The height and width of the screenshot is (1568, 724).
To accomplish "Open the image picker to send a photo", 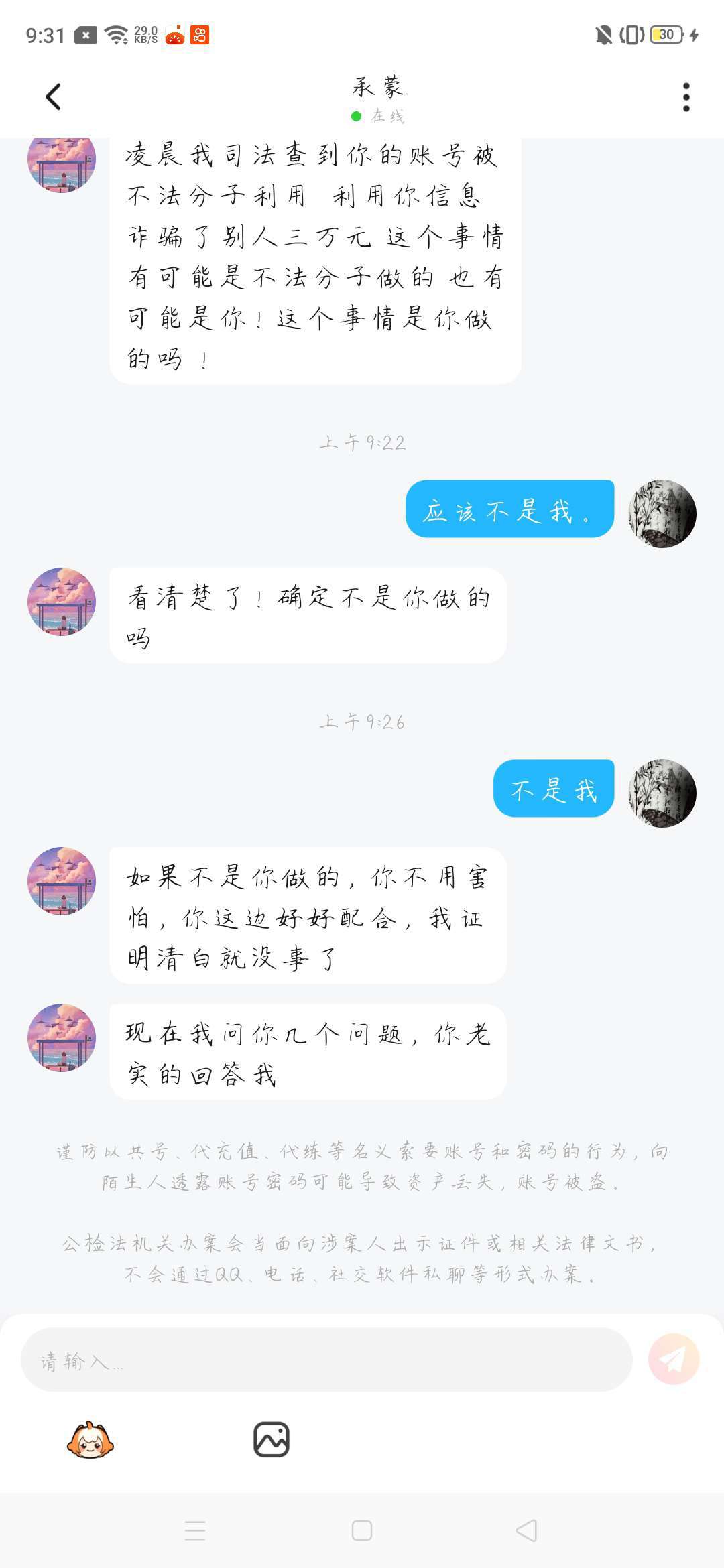I will click(271, 1439).
